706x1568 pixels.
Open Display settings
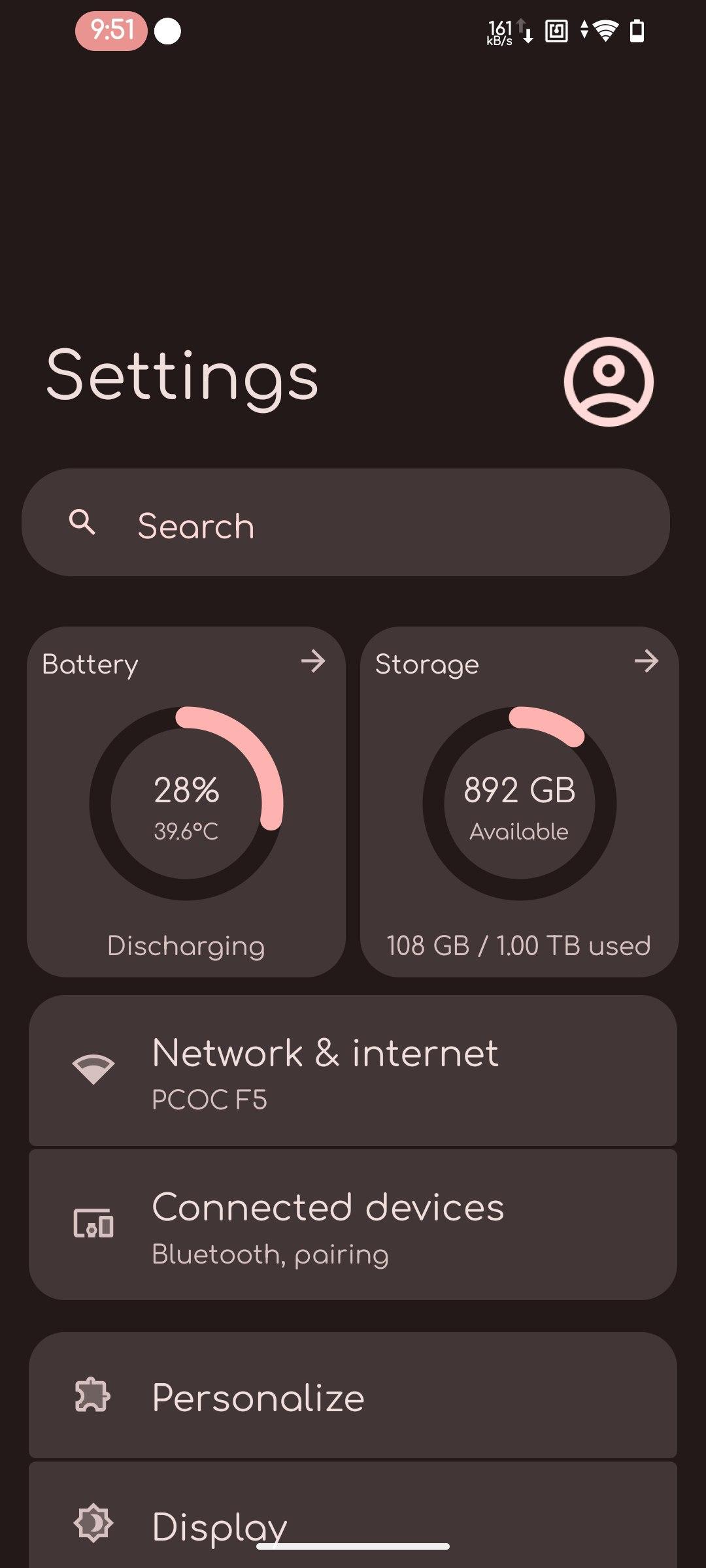(x=353, y=1515)
